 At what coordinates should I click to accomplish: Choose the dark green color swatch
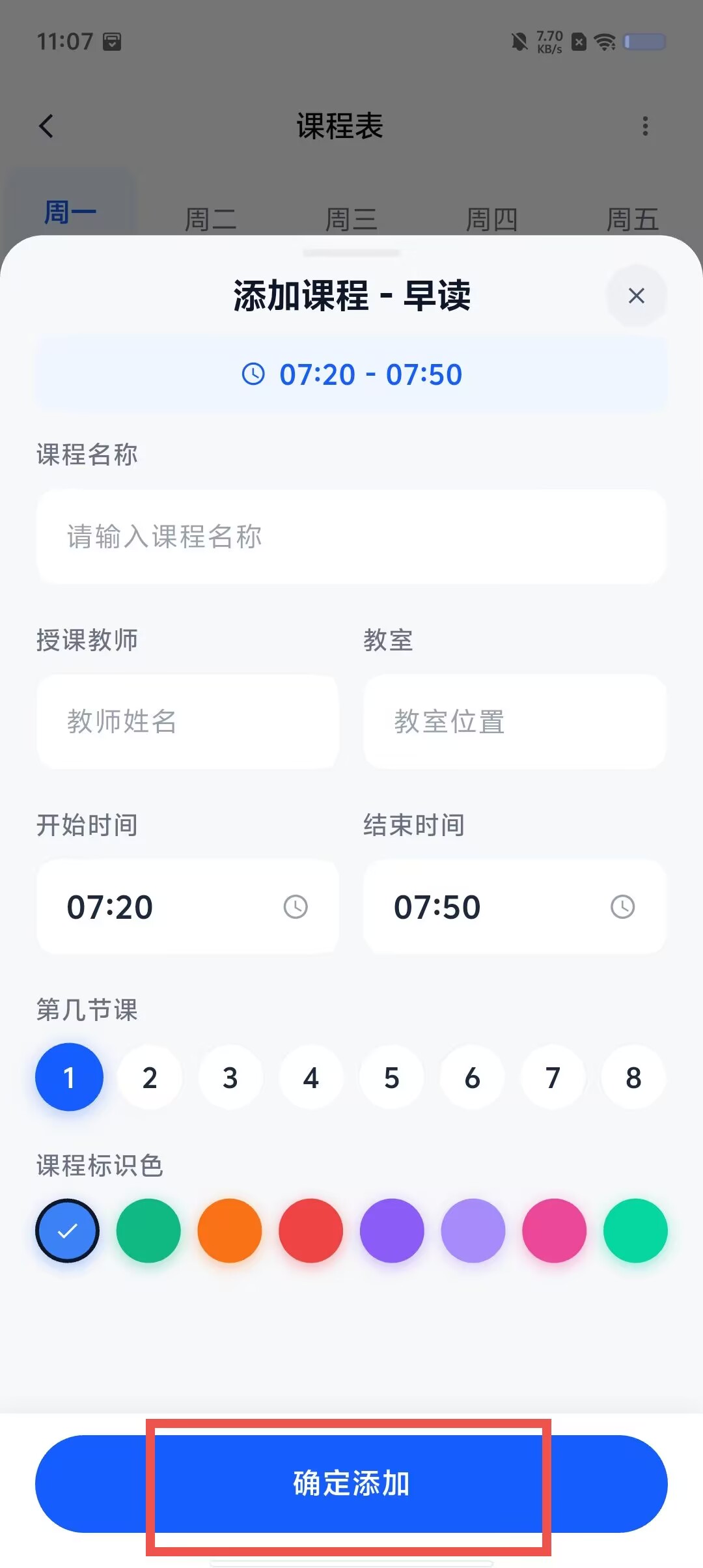148,1230
